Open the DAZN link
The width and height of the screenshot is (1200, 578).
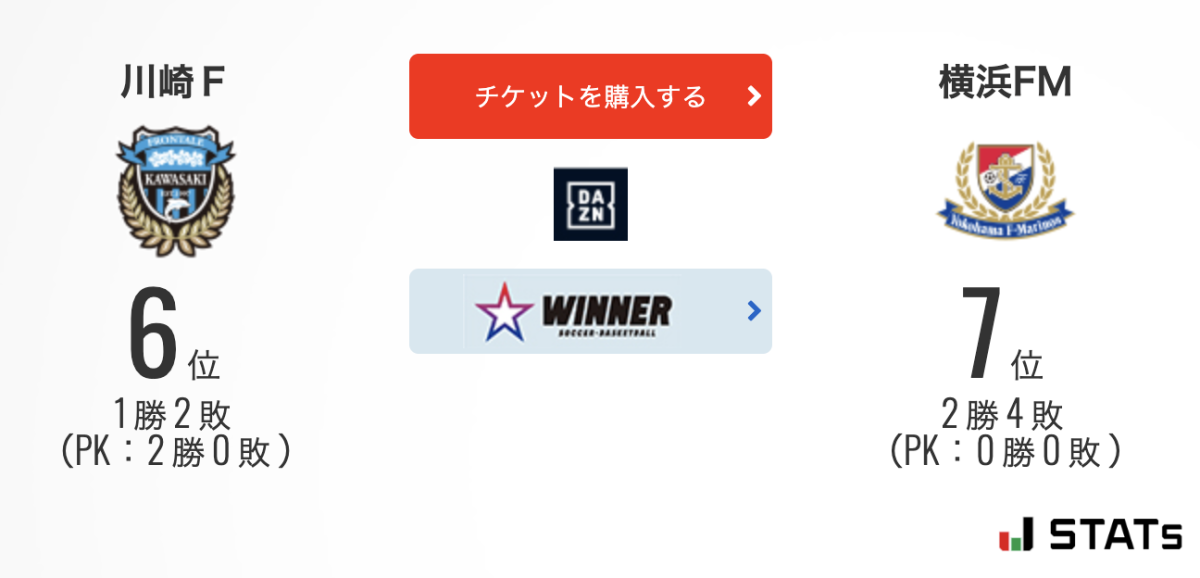tap(590, 204)
